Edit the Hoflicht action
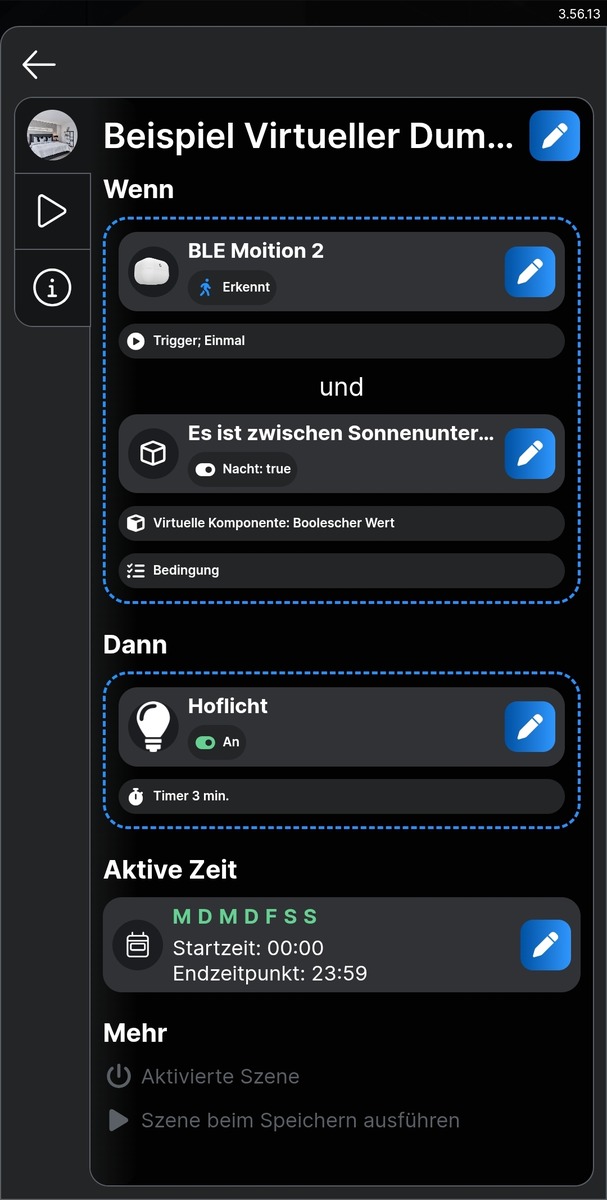 click(x=529, y=727)
